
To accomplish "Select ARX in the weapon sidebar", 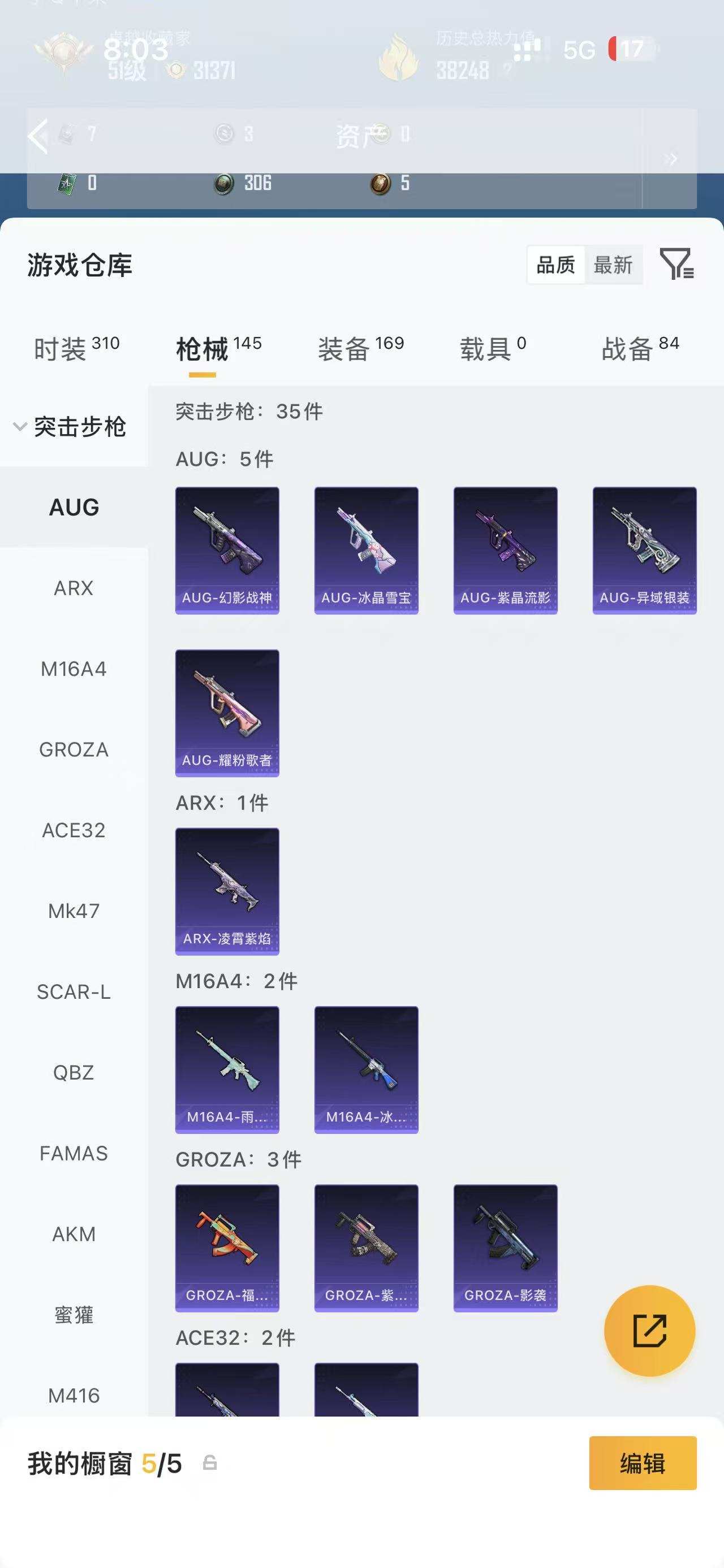I will click(74, 588).
